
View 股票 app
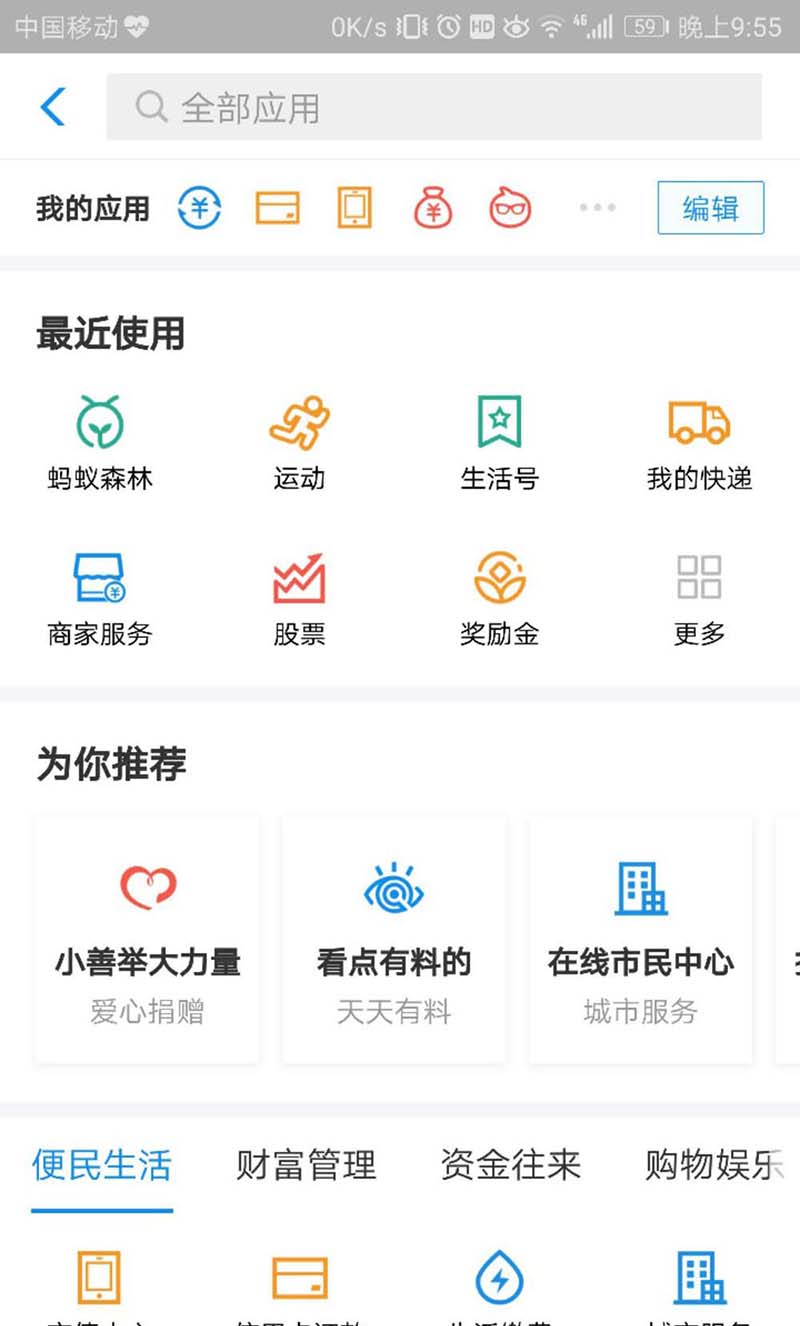pos(299,596)
